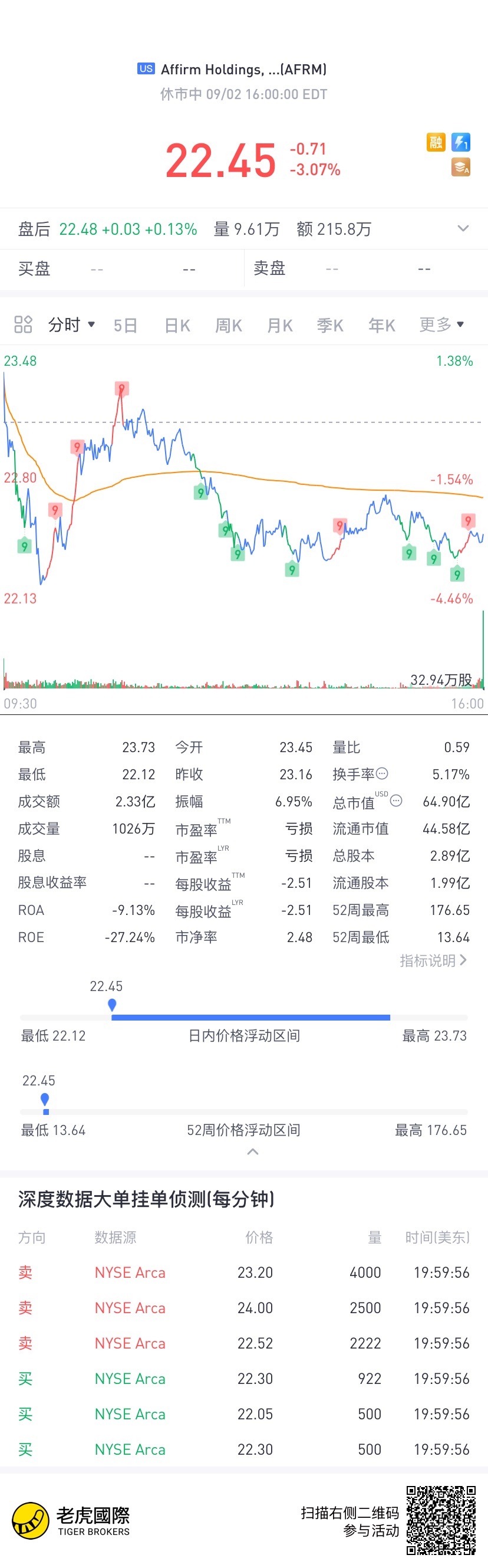View the 月K chart
Viewport: 488px width, 1568px height.
280,325
